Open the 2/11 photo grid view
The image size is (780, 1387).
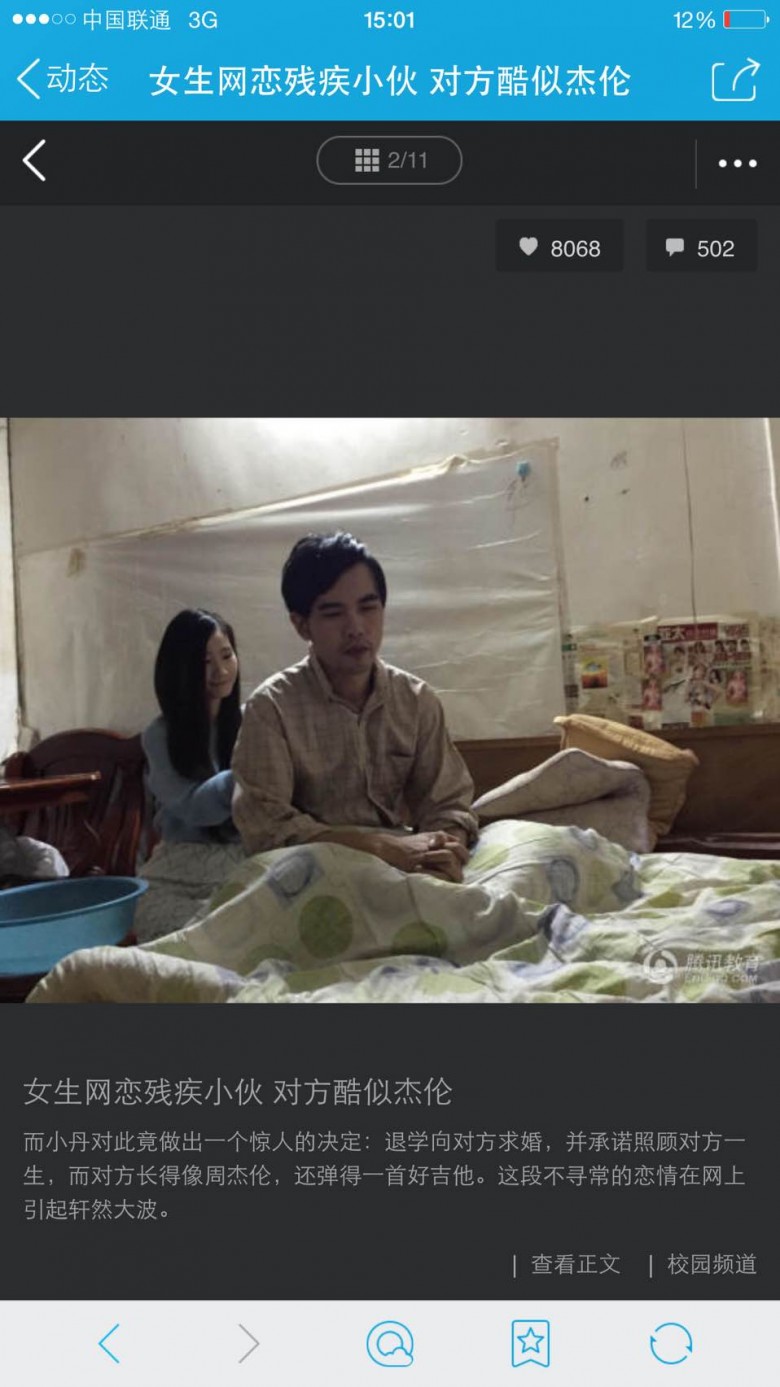click(x=389, y=161)
